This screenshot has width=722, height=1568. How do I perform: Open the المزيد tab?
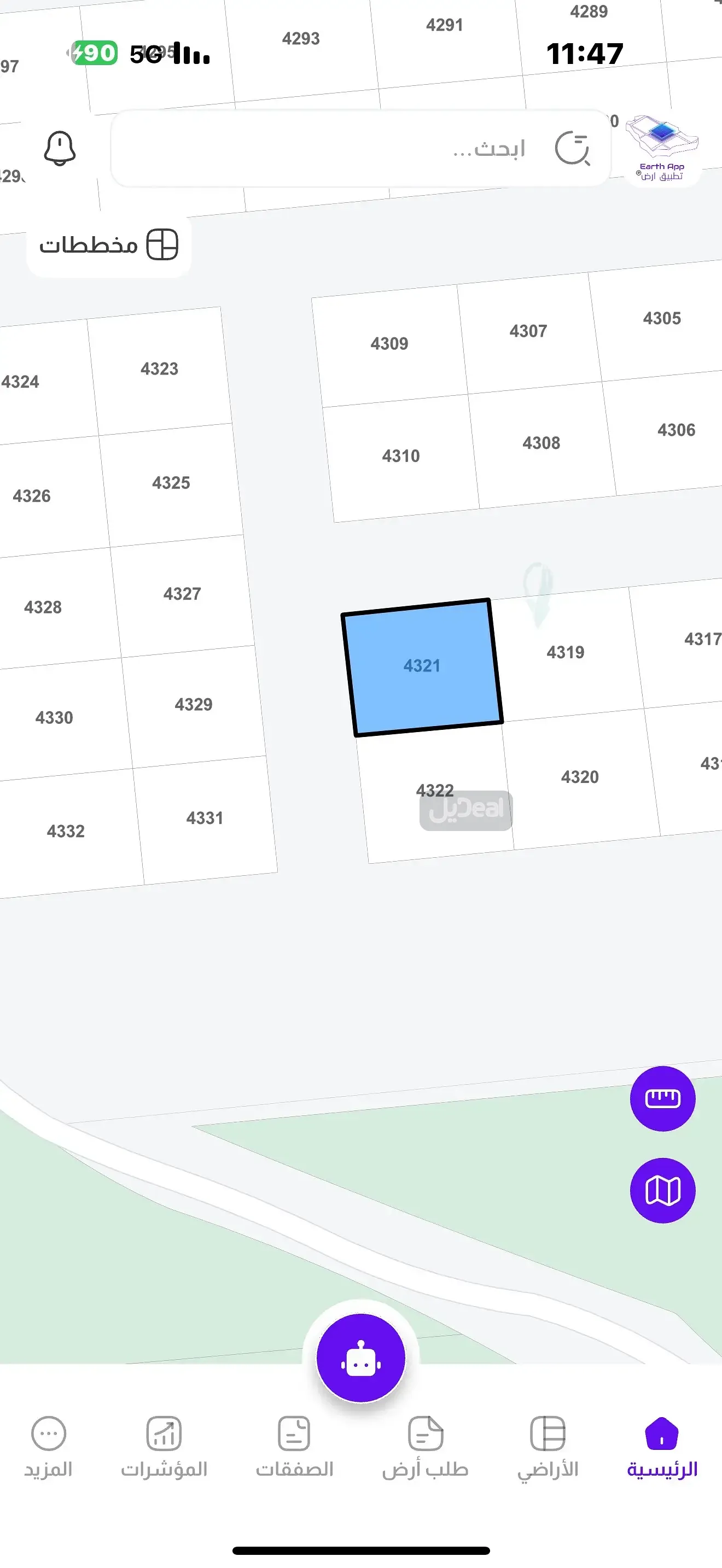pyautogui.click(x=48, y=1448)
